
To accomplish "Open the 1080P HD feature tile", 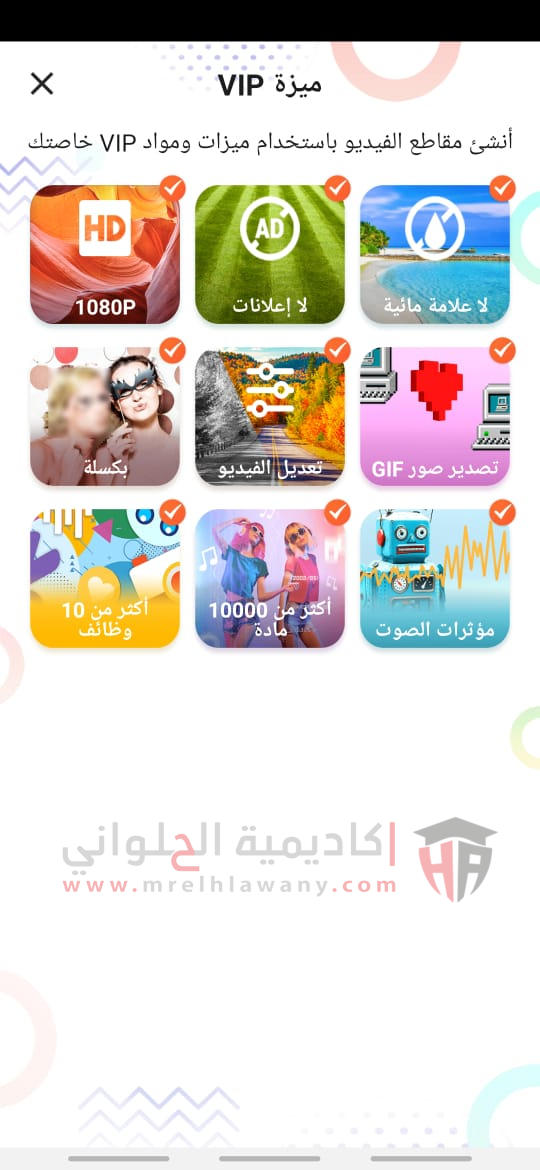I will 105,254.
